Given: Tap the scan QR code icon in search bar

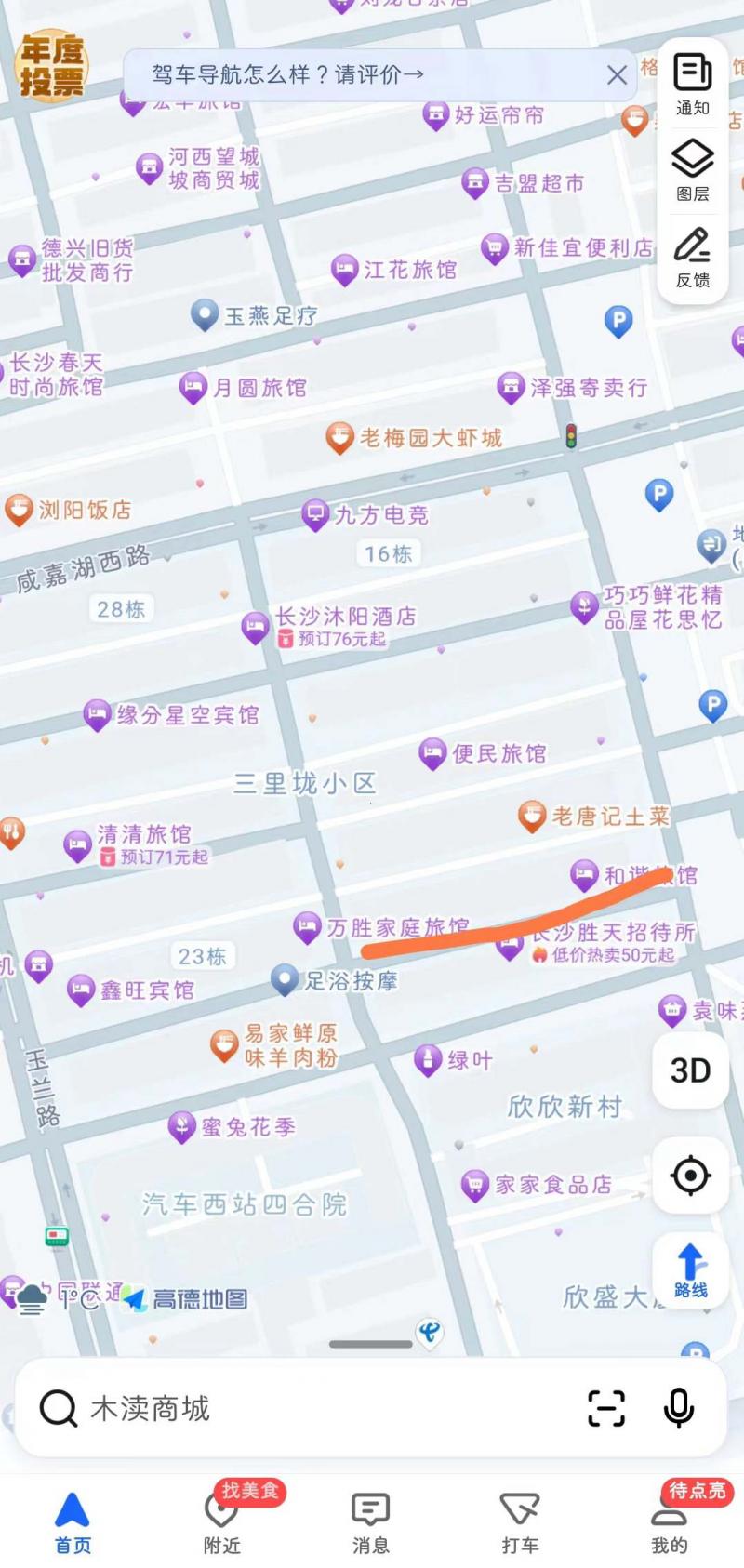Looking at the screenshot, I should coord(606,1409).
